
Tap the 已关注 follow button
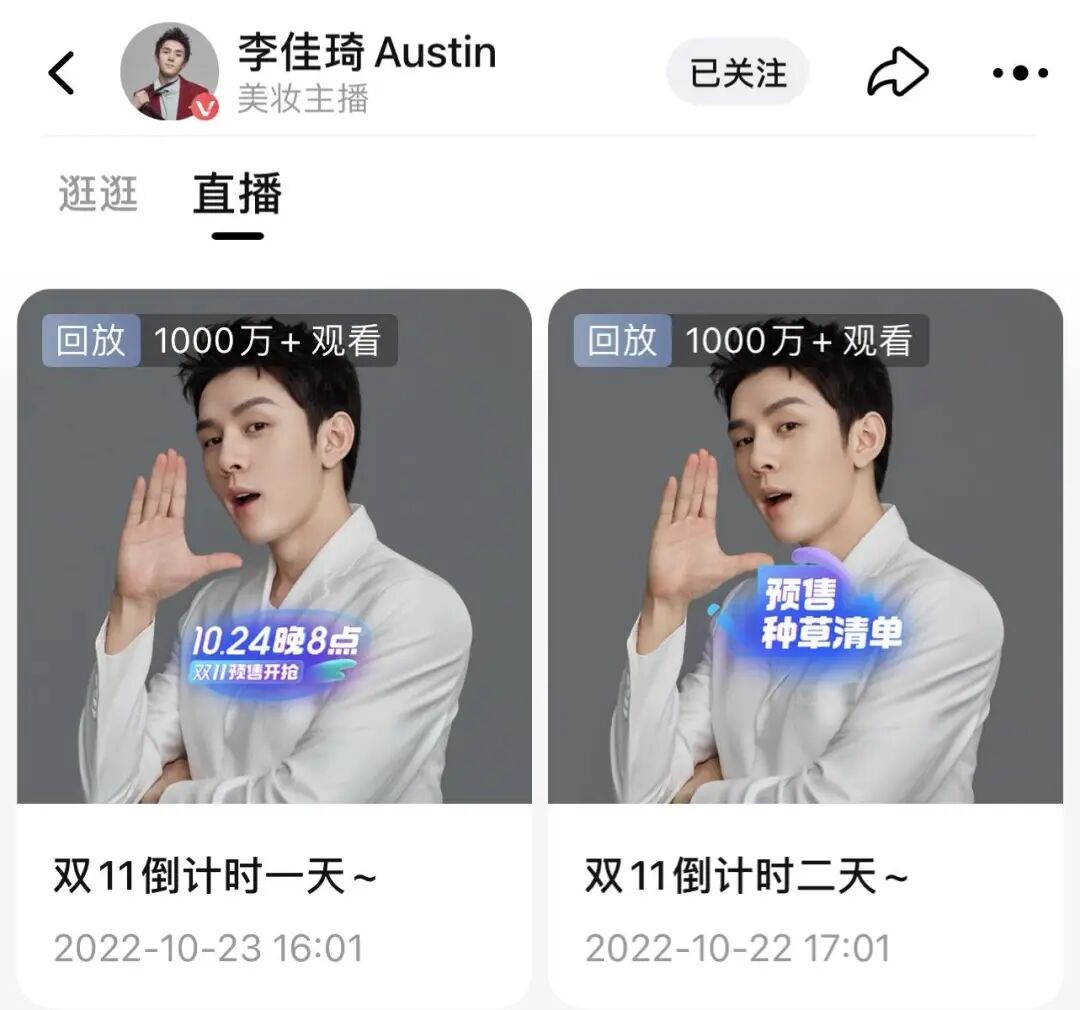coord(738,73)
